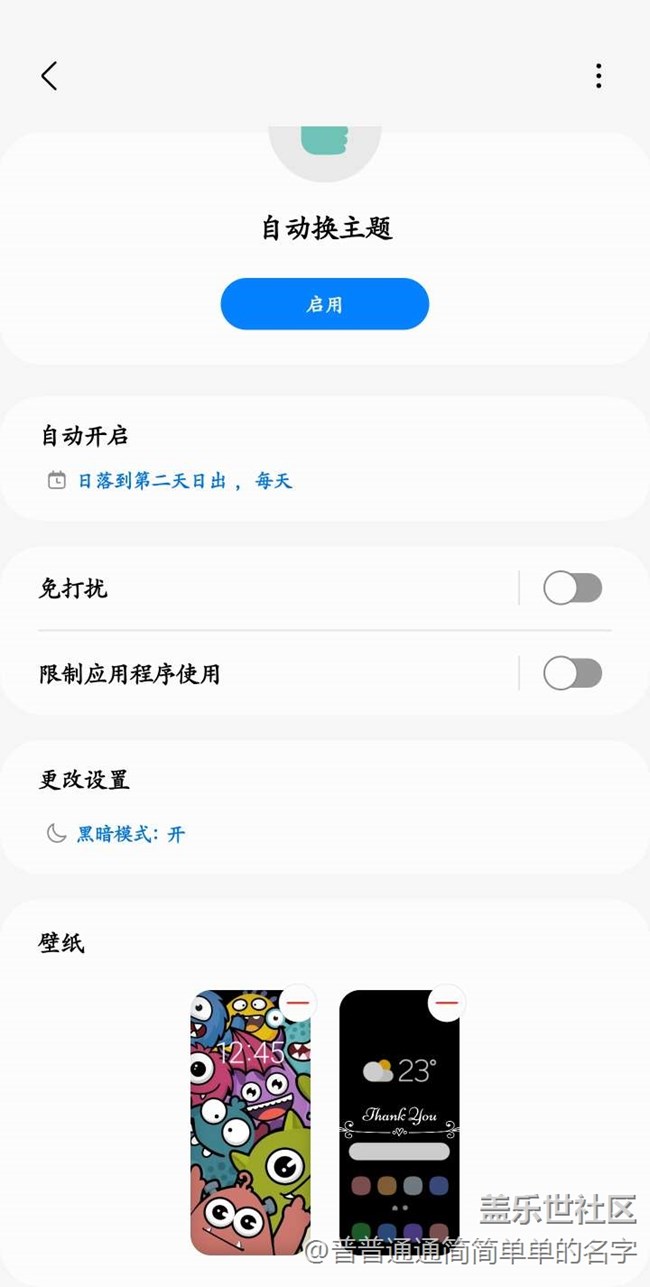Viewport: 650px width, 1287px height.
Task: Open the three-dot overflow menu
Action: (x=598, y=76)
